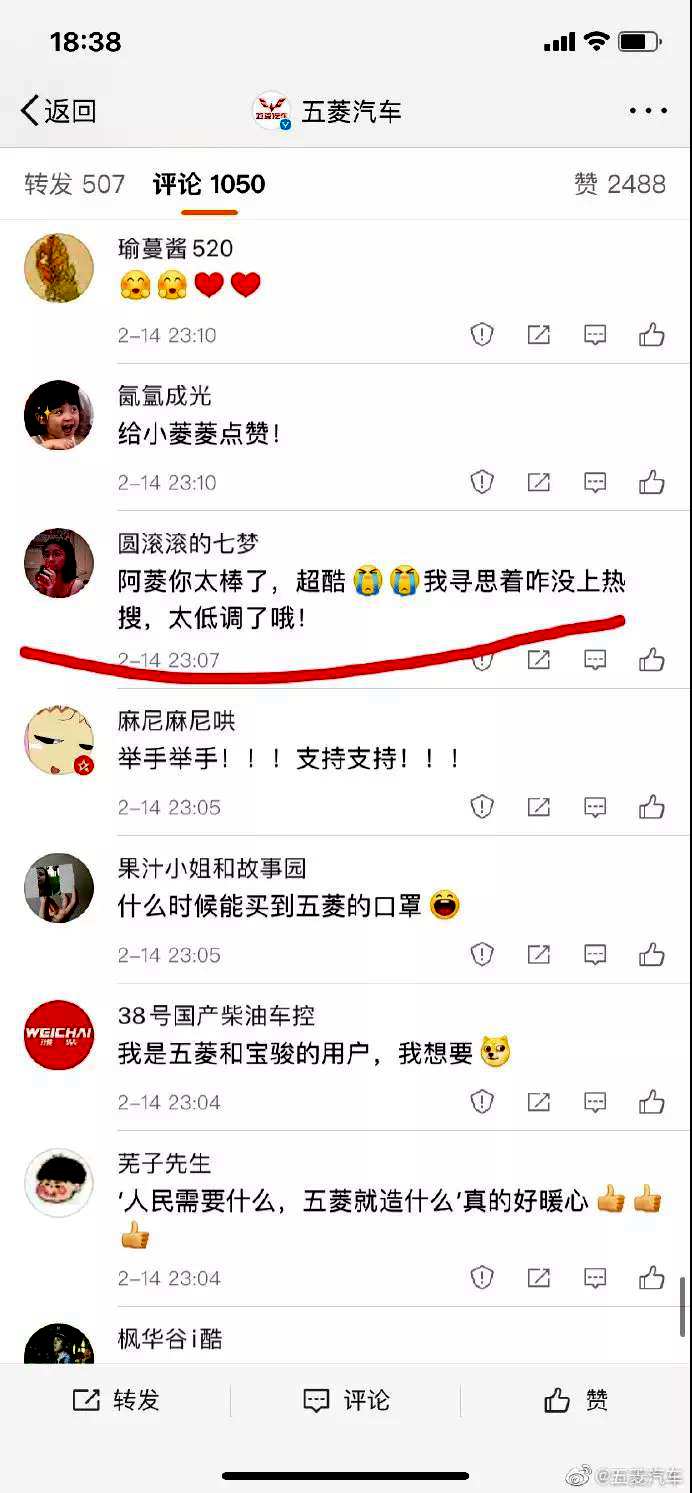Open 麻尼麻尼哄's profile avatar
Screen dimensions: 692x1493
point(59,740)
